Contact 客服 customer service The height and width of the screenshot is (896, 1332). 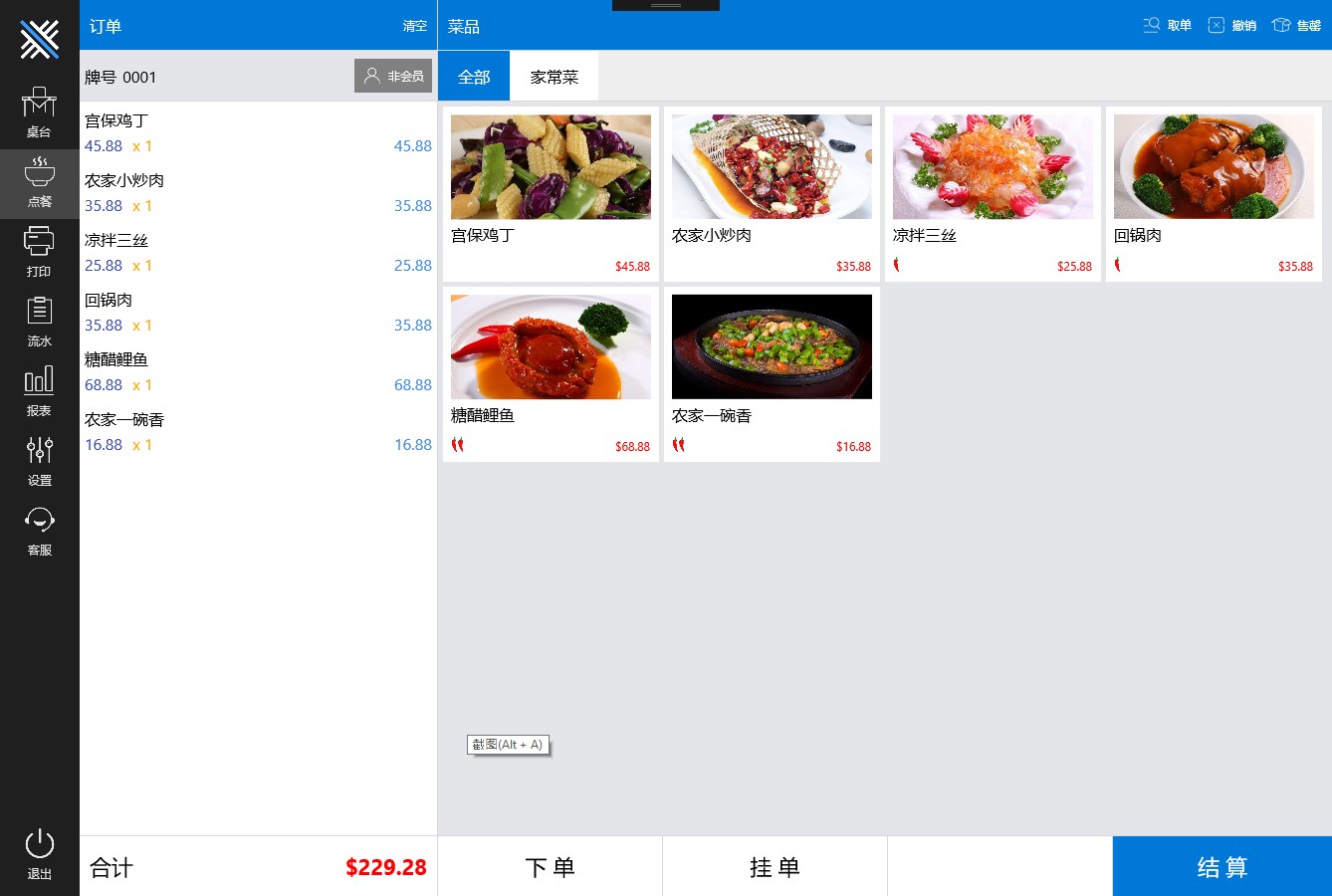[x=39, y=531]
